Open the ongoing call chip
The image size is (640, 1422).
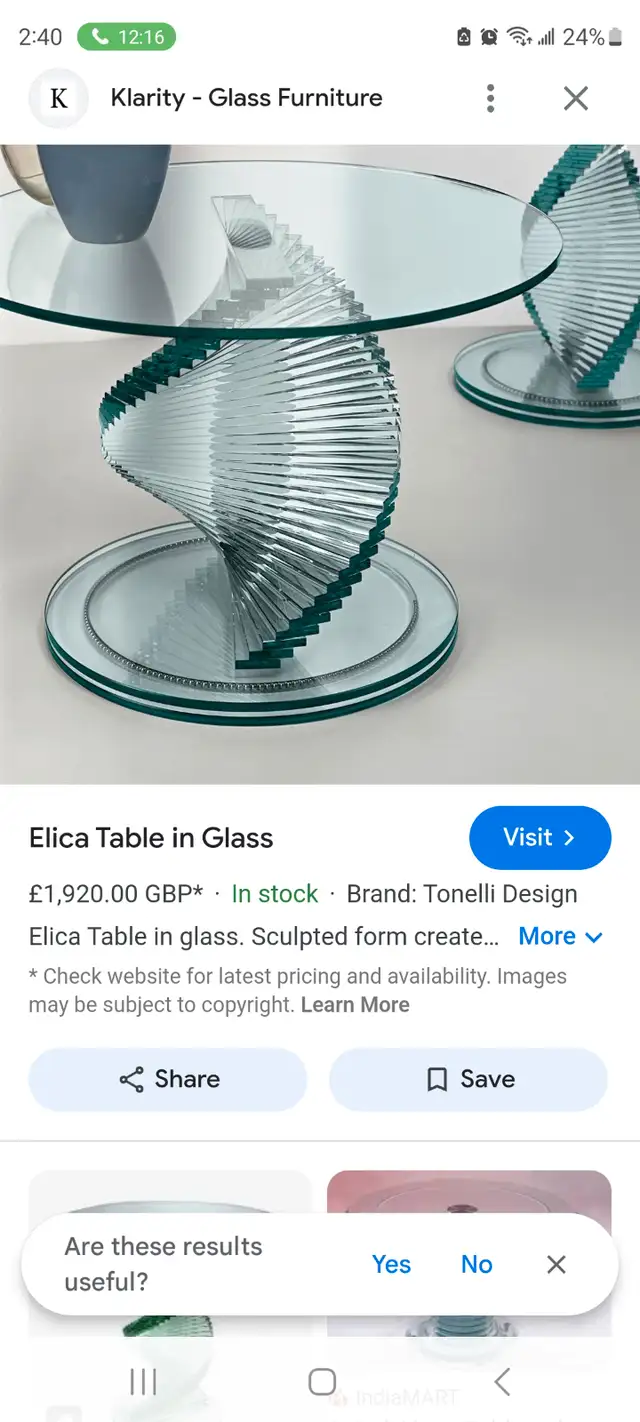click(126, 37)
